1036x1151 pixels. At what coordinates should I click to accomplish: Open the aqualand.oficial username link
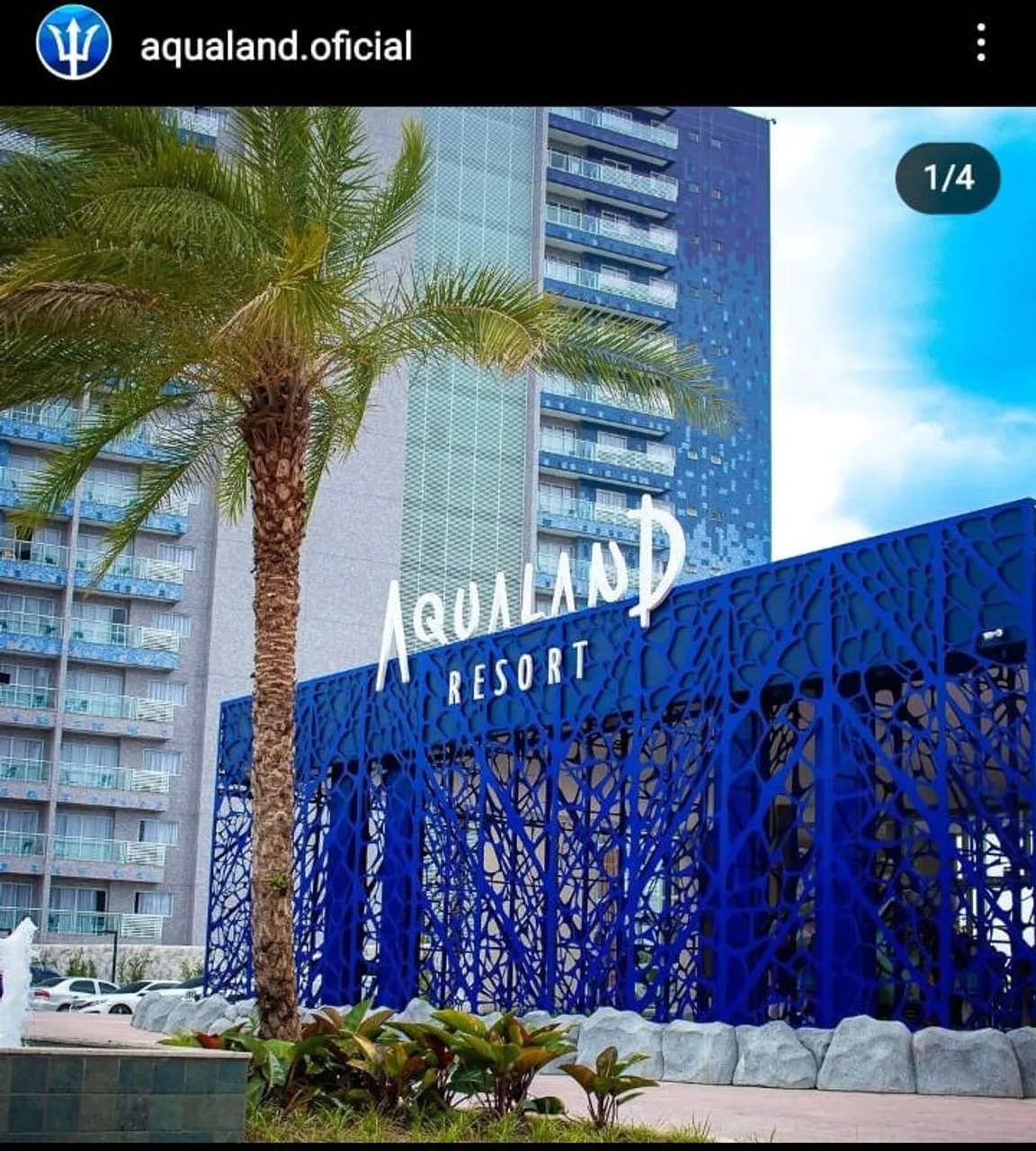pyautogui.click(x=275, y=46)
